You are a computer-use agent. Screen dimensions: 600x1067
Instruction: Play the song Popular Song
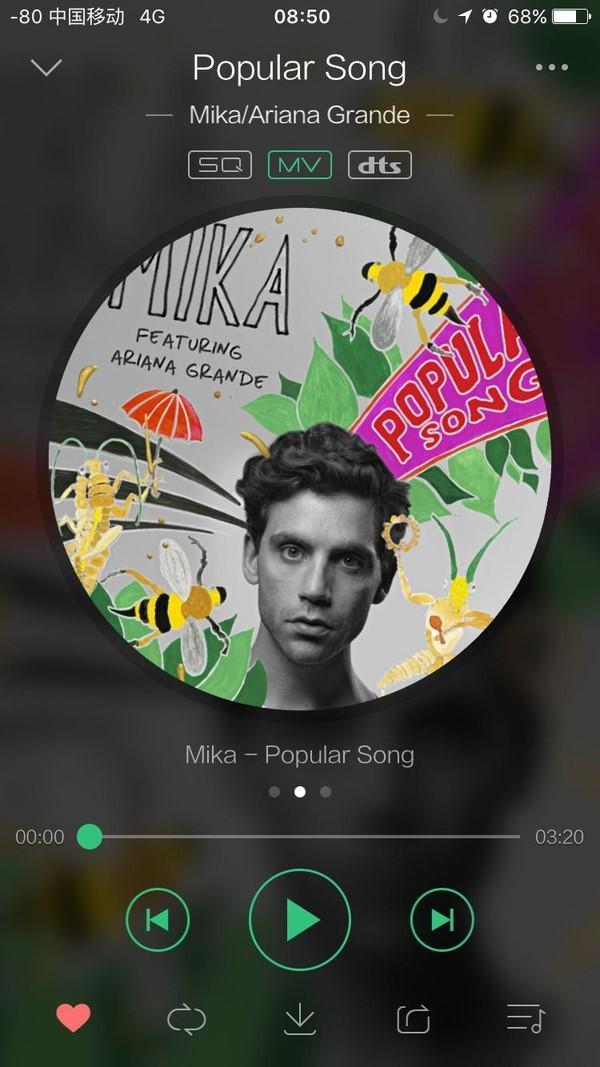pos(300,920)
